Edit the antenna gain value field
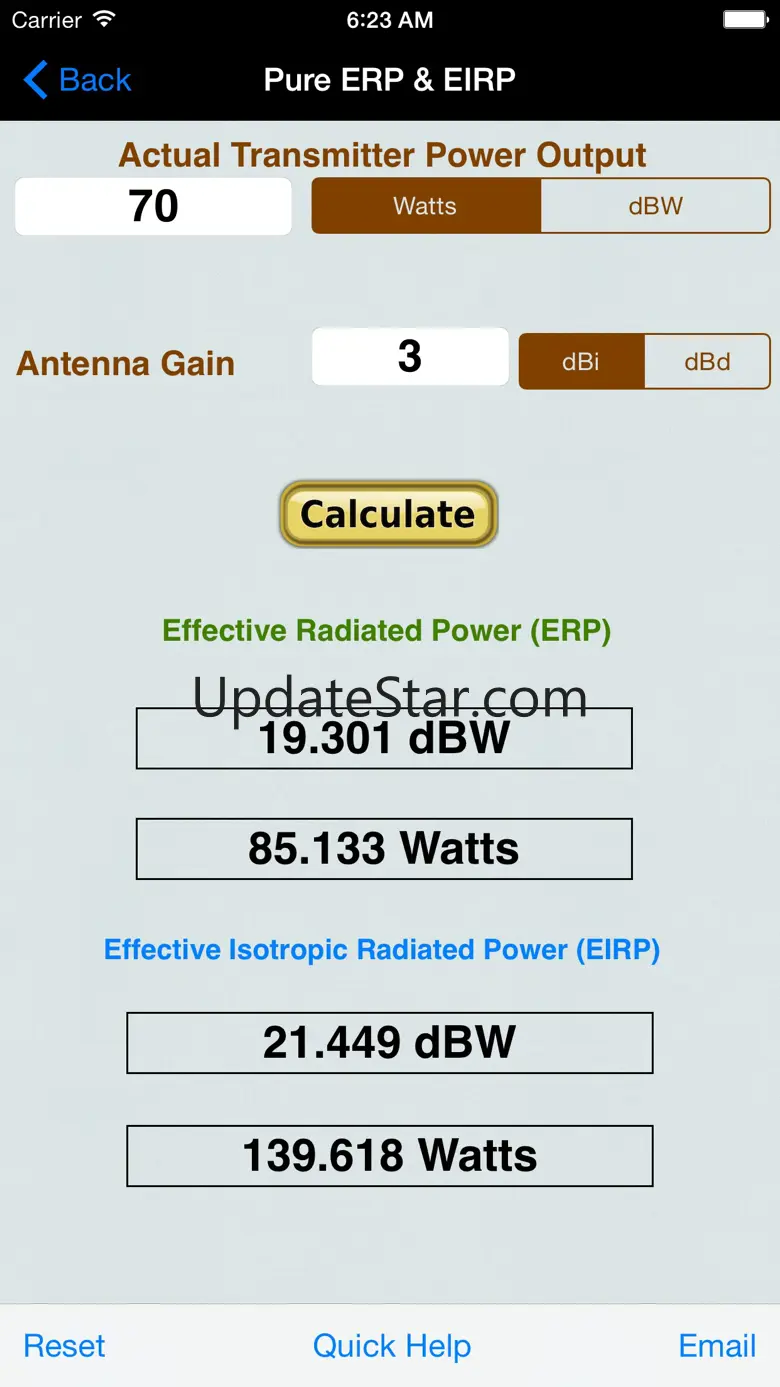Screen dimensions: 780x1387 (410, 357)
